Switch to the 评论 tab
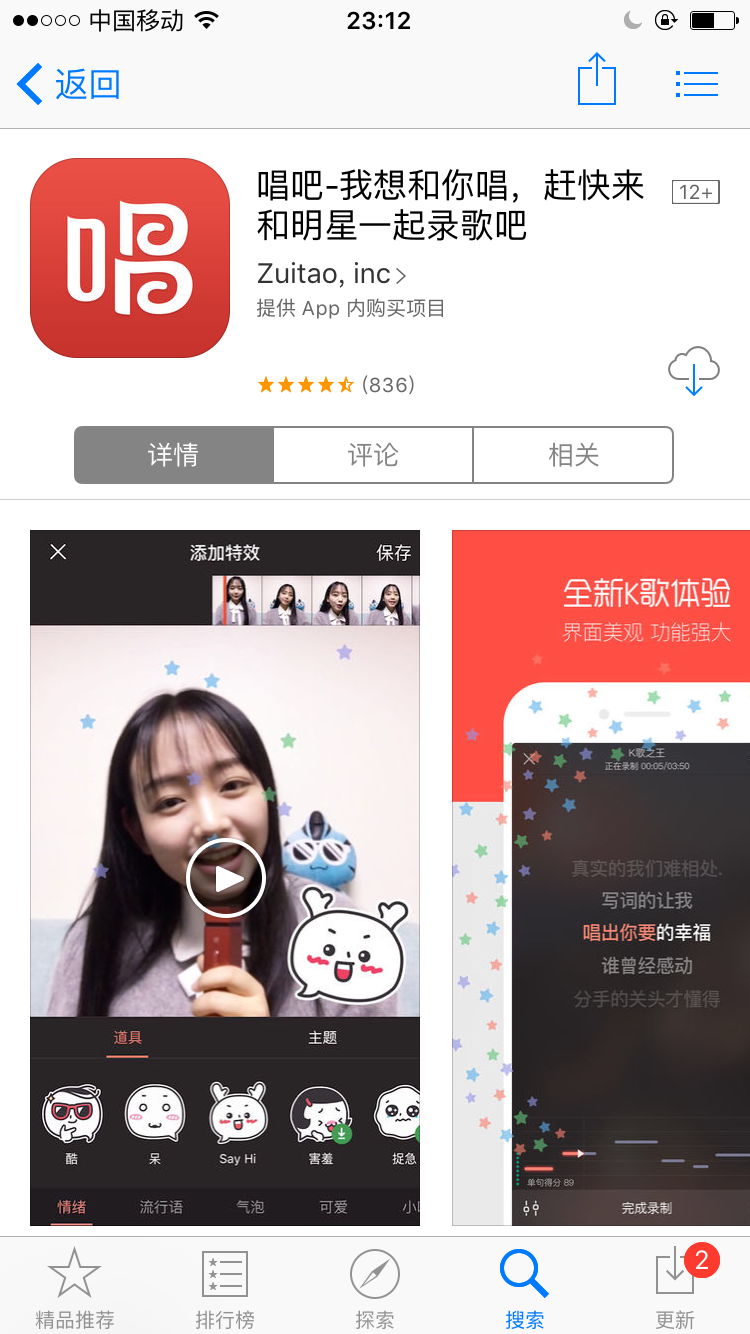The height and width of the screenshot is (1334, 750). point(373,455)
